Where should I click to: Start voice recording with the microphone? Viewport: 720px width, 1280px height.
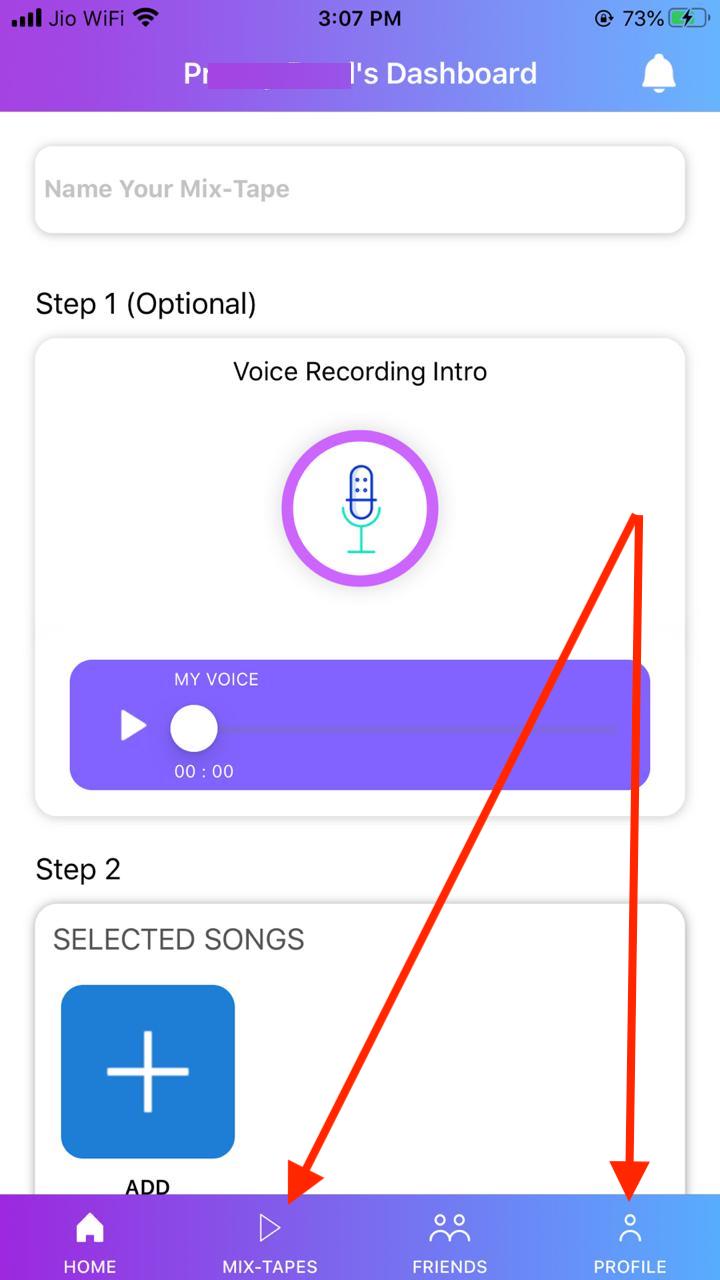[x=360, y=509]
